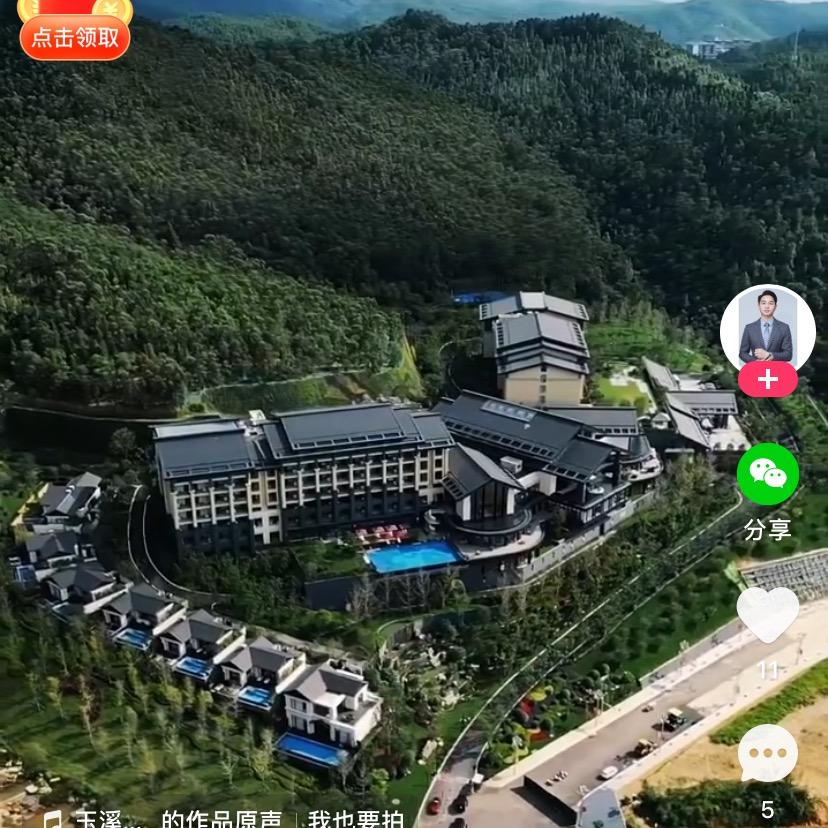Like this video with the heart
This screenshot has width=828, height=828.
pos(767,613)
